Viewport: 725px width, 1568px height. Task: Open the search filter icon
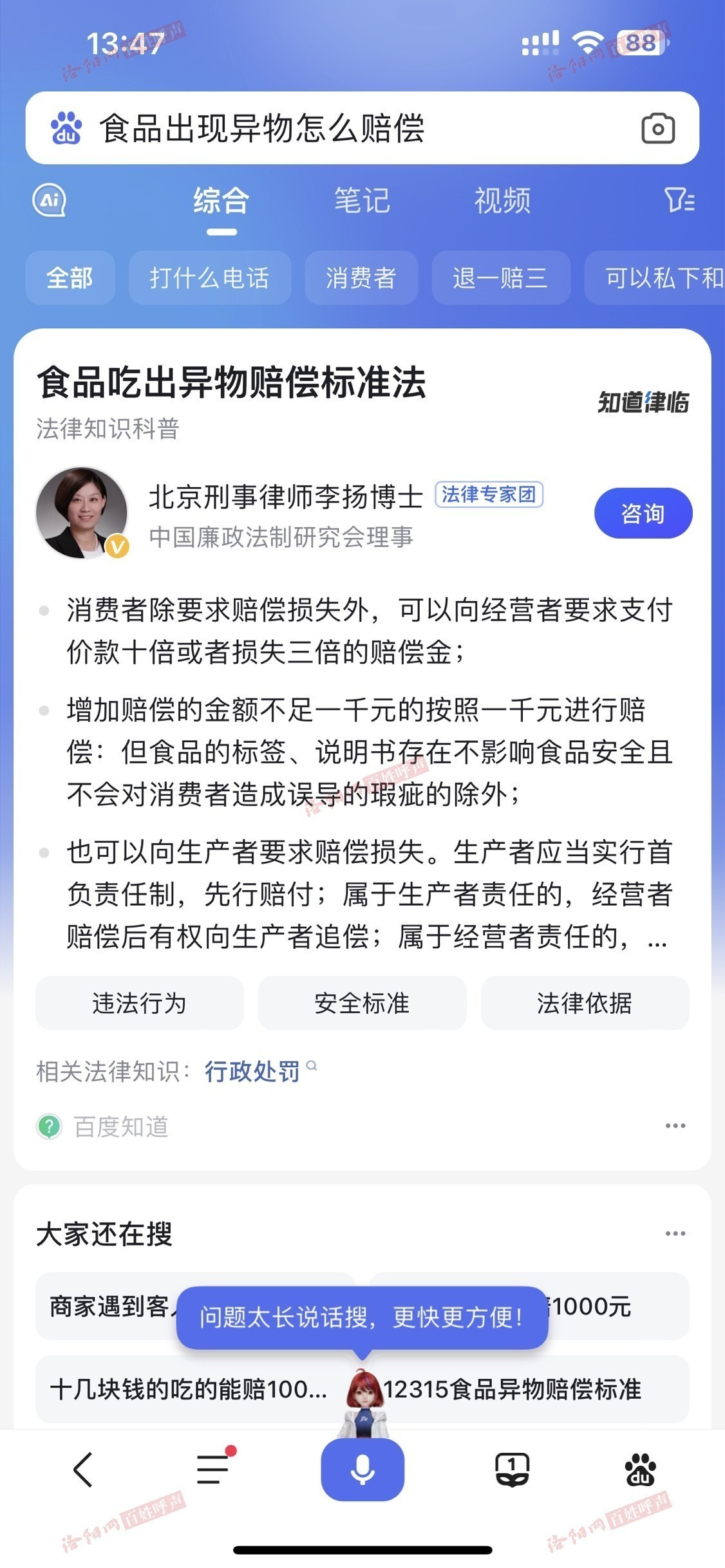point(679,201)
